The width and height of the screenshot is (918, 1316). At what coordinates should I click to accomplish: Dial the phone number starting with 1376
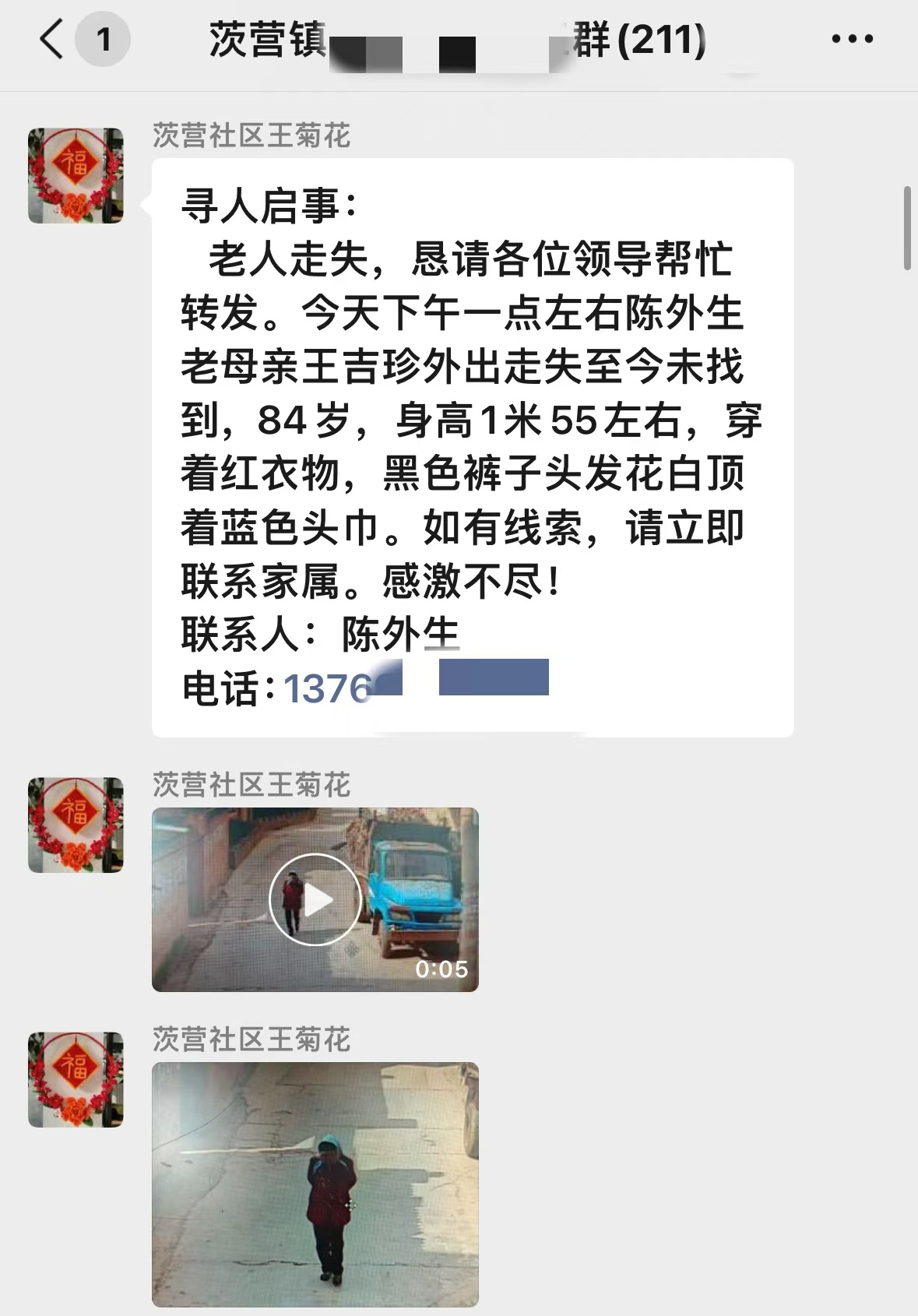(327, 688)
